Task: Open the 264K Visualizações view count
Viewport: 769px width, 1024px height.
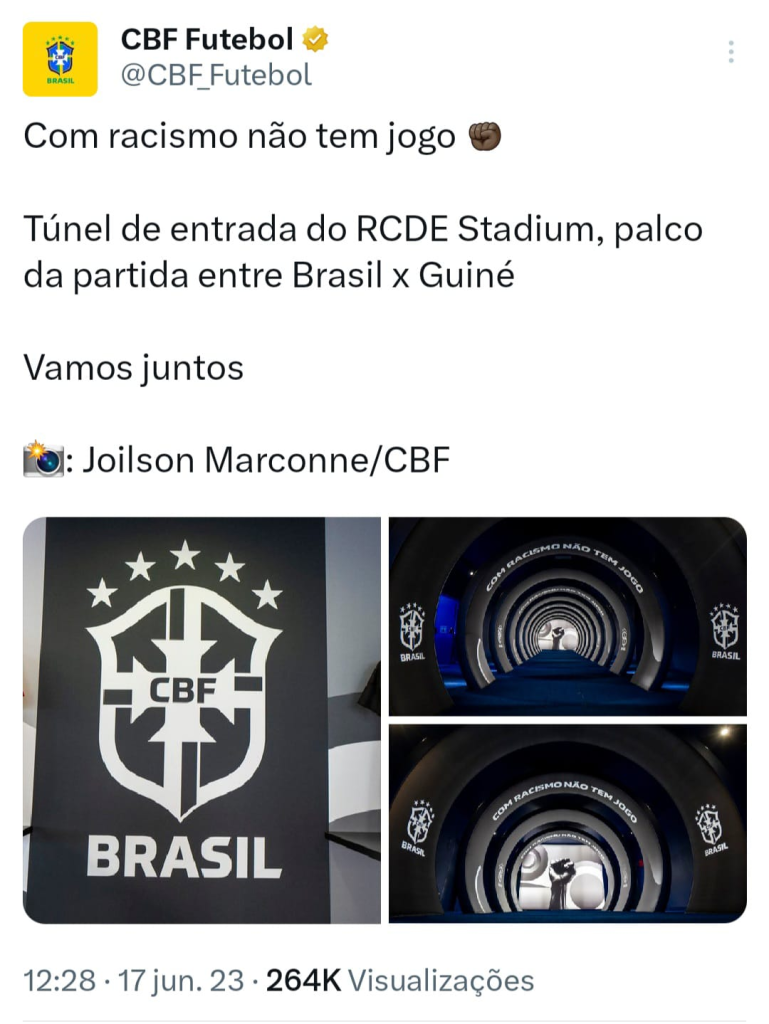Action: click(400, 981)
